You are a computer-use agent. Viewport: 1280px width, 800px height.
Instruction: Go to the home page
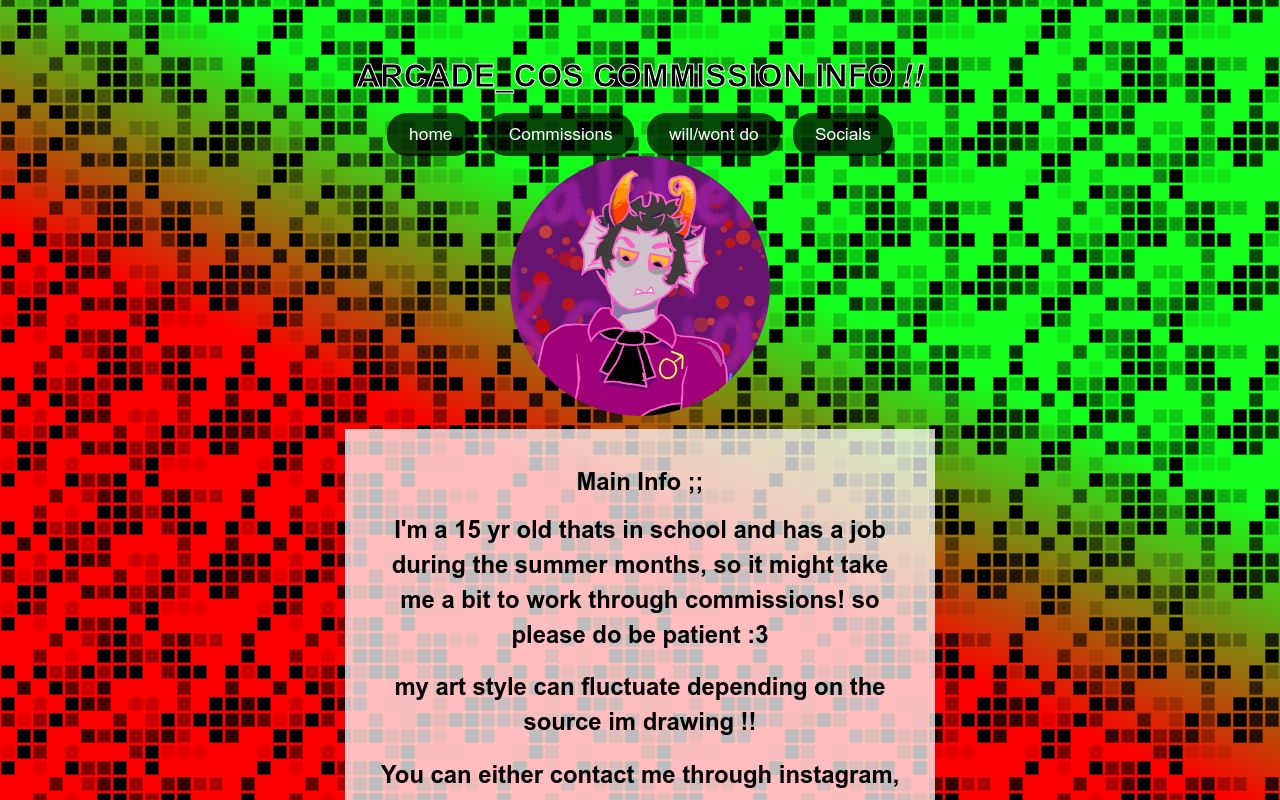430,135
